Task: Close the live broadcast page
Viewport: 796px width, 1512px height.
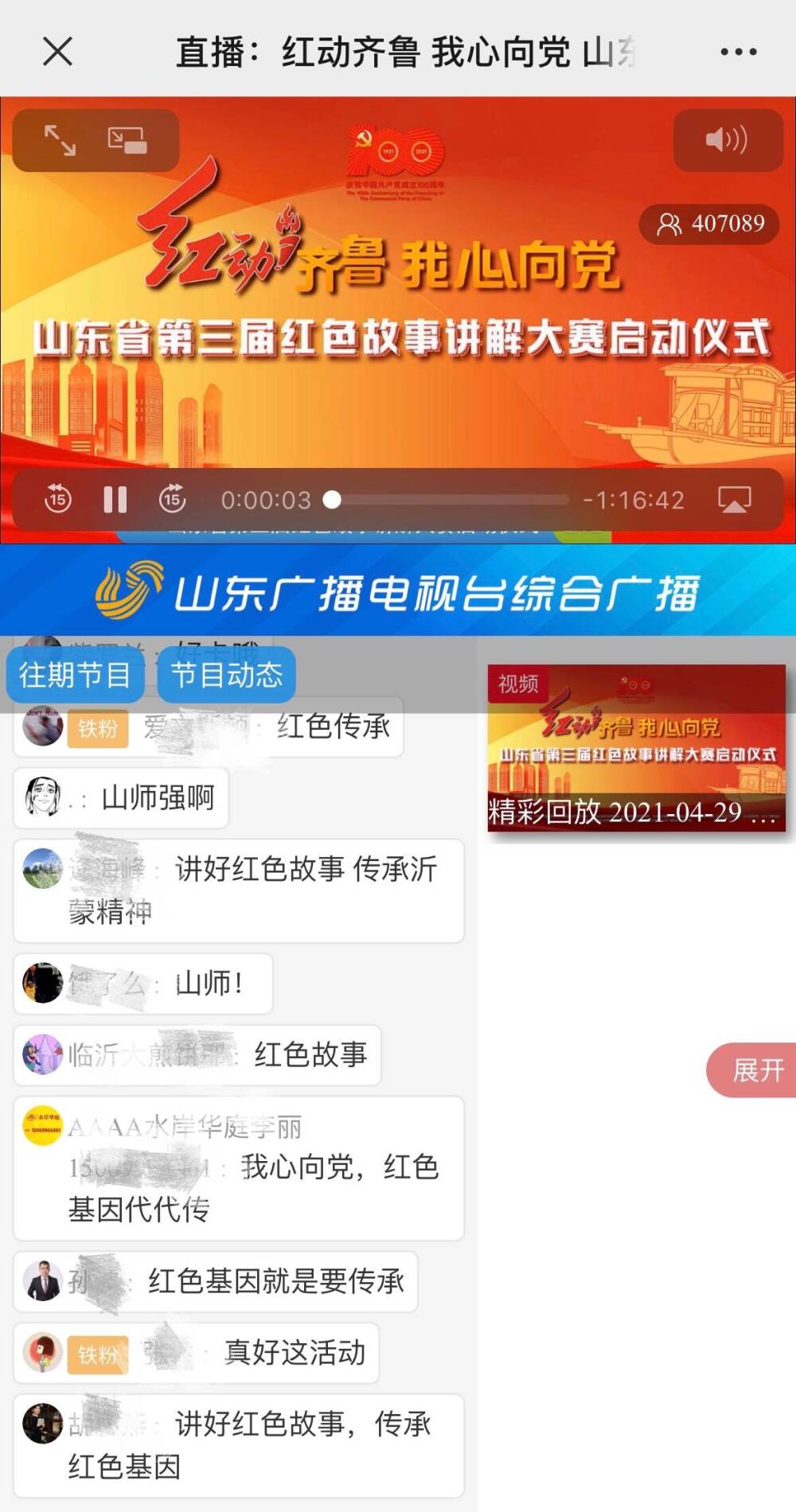Action: point(57,53)
